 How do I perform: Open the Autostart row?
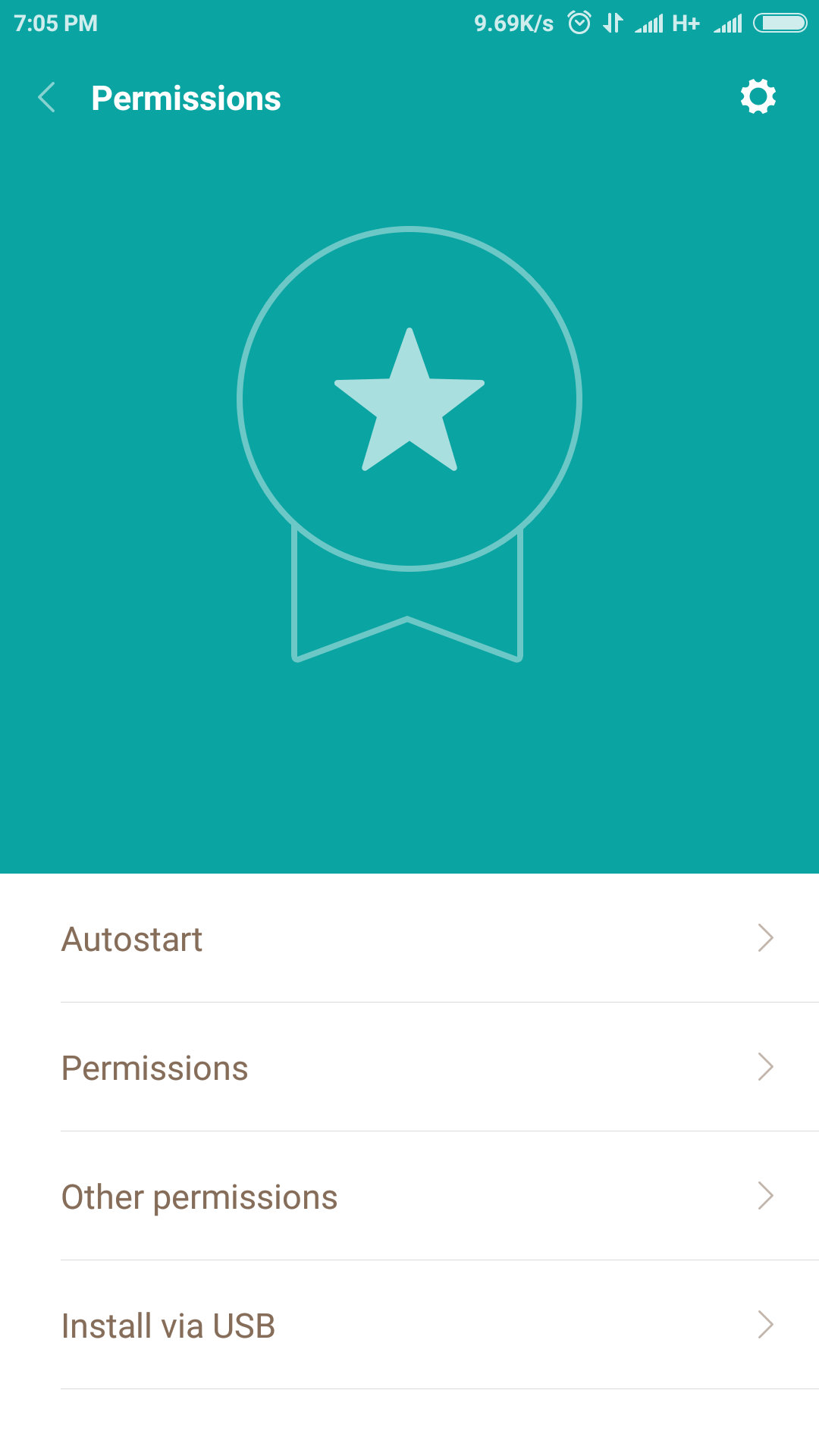409,938
